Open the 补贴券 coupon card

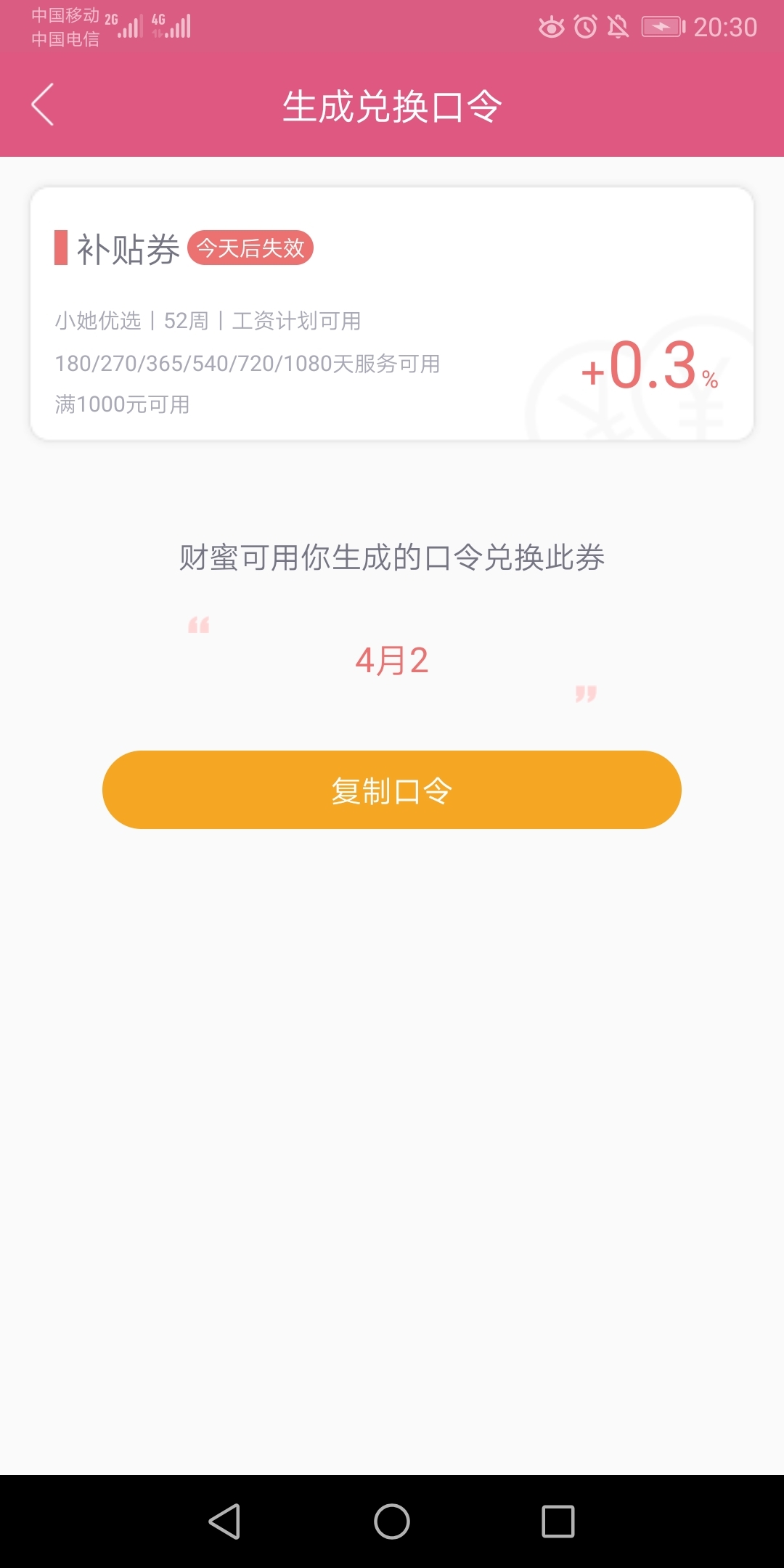392,314
